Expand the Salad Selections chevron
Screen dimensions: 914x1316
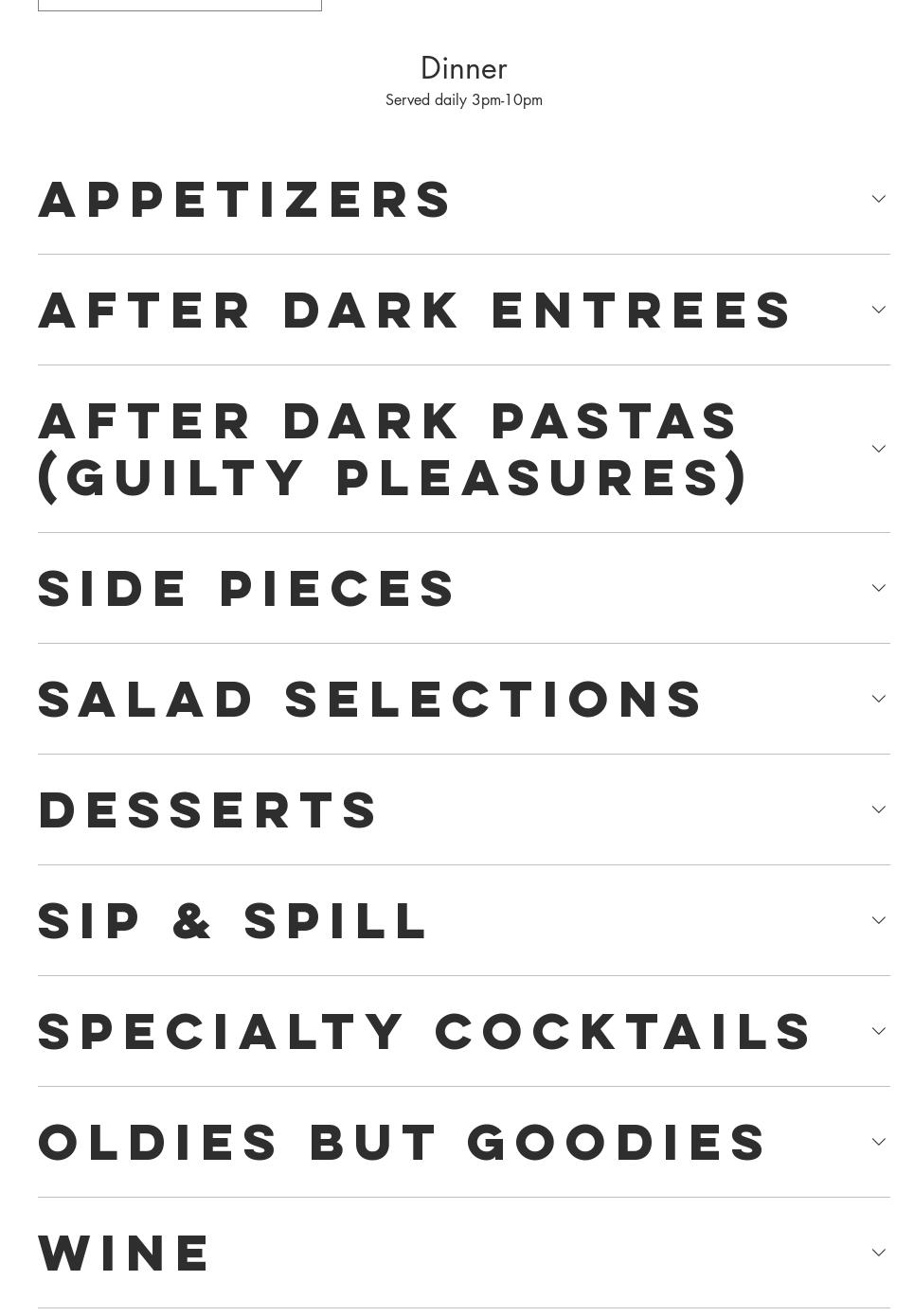tap(878, 698)
